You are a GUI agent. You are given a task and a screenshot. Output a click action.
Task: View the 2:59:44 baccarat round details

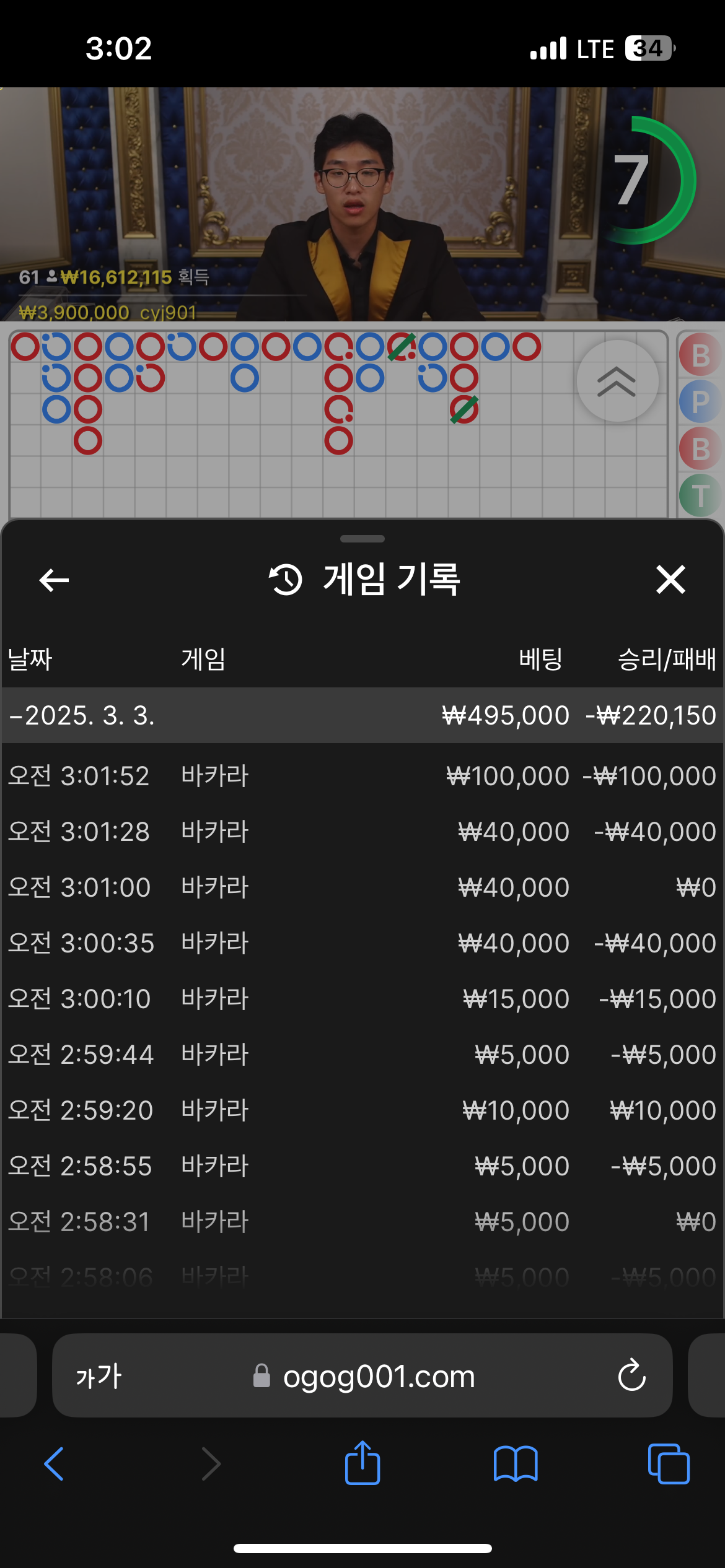362,1055
